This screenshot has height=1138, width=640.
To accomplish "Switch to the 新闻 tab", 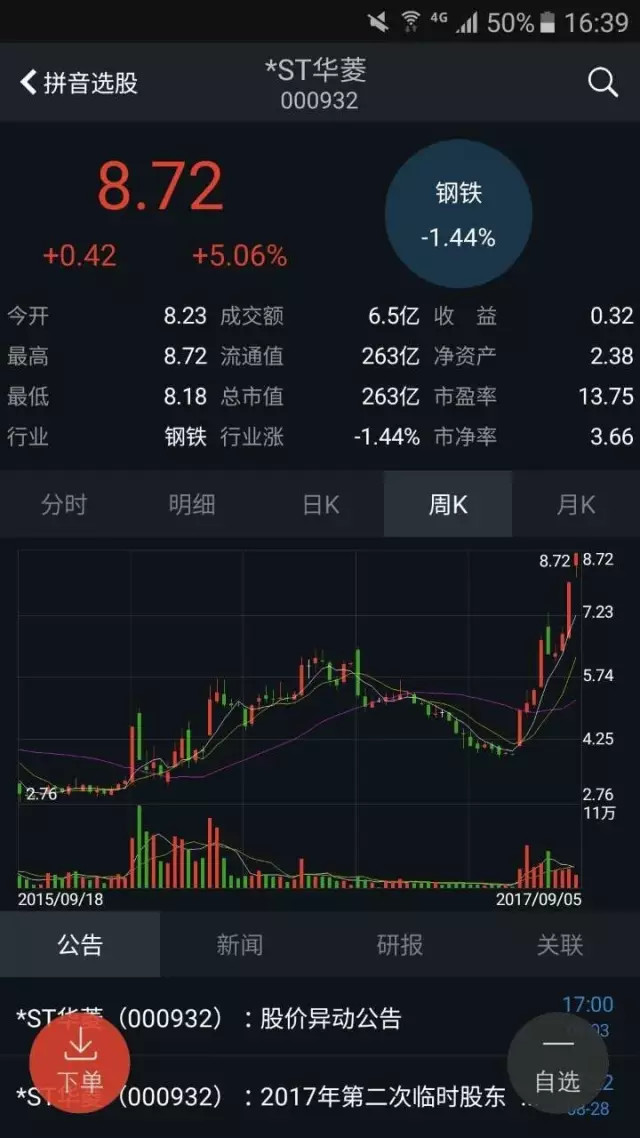I will click(239, 944).
